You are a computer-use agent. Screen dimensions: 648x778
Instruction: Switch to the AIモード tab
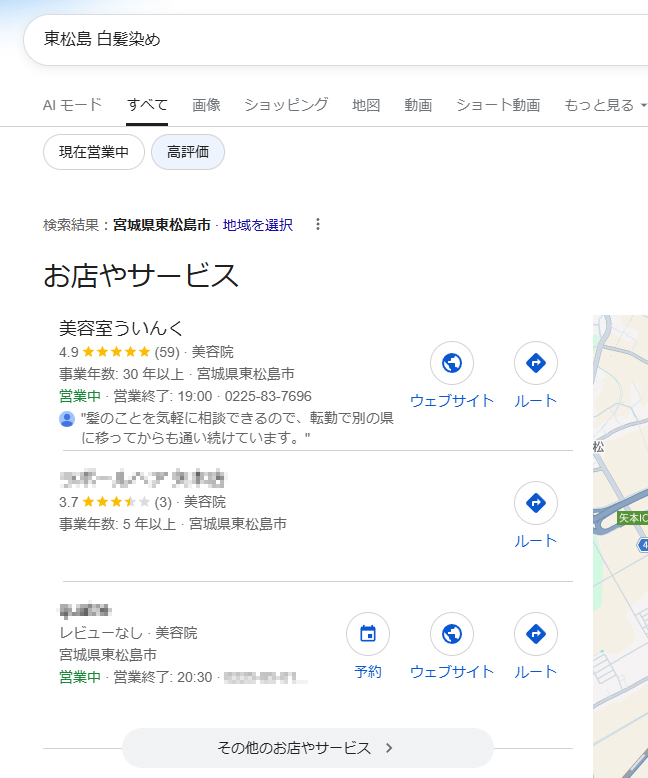tap(72, 105)
